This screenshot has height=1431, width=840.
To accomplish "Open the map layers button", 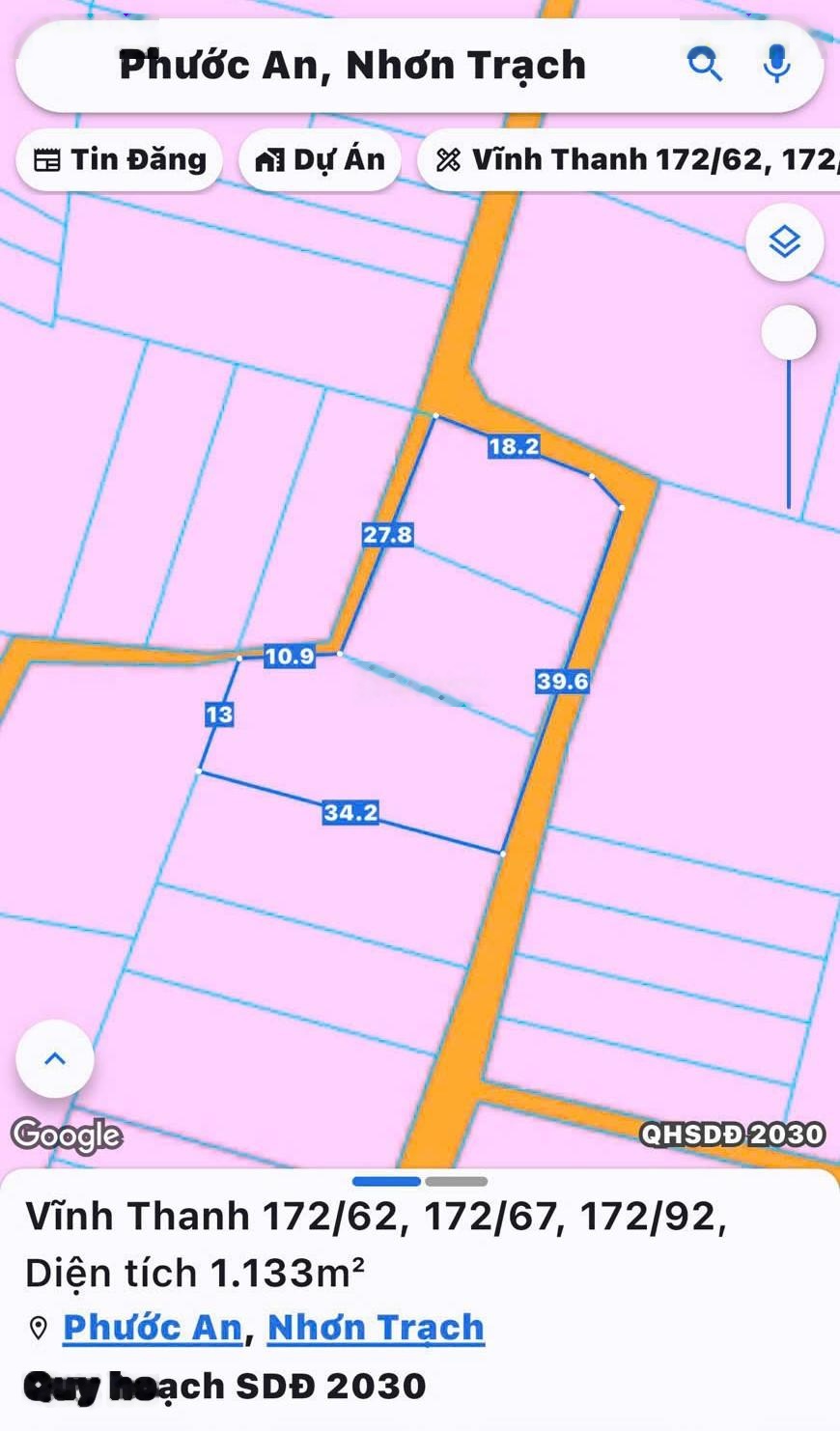I will point(784,242).
